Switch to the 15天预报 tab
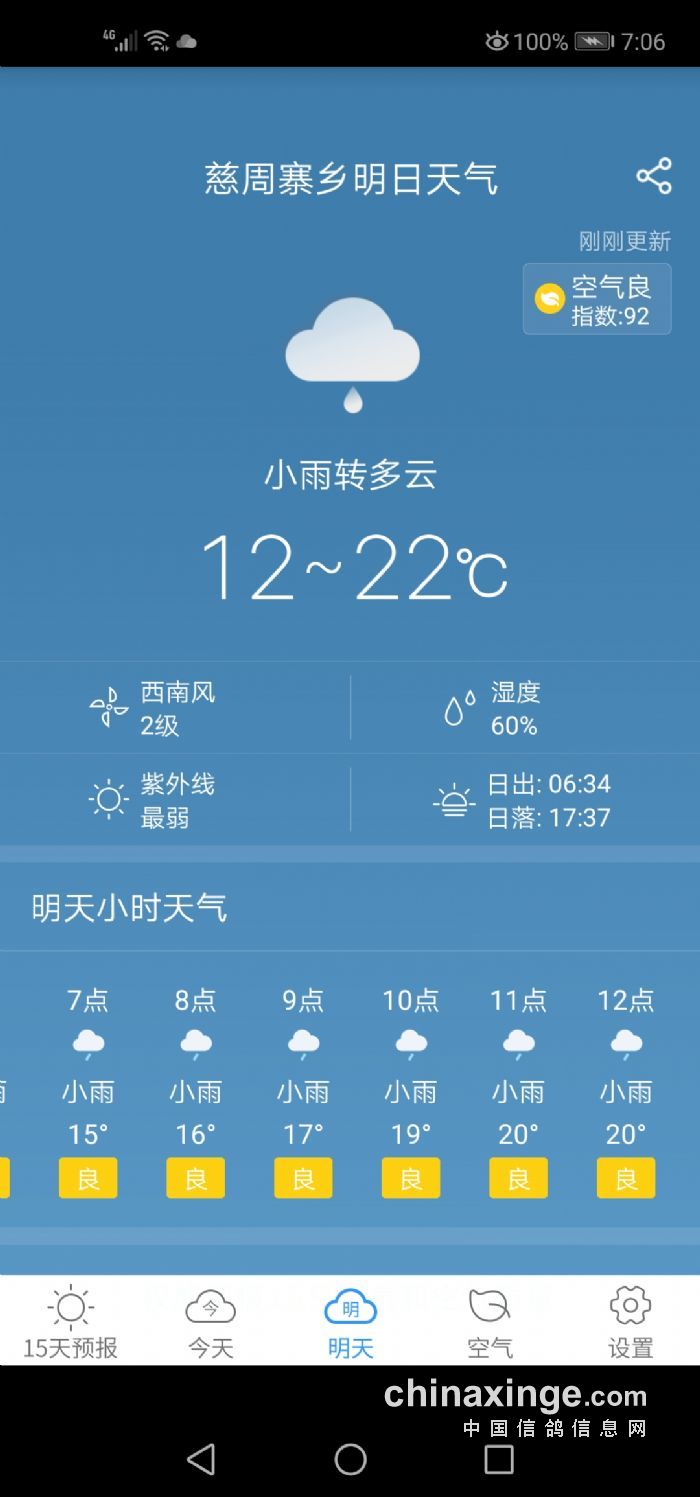Image resolution: width=700 pixels, height=1497 pixels. point(70,1322)
